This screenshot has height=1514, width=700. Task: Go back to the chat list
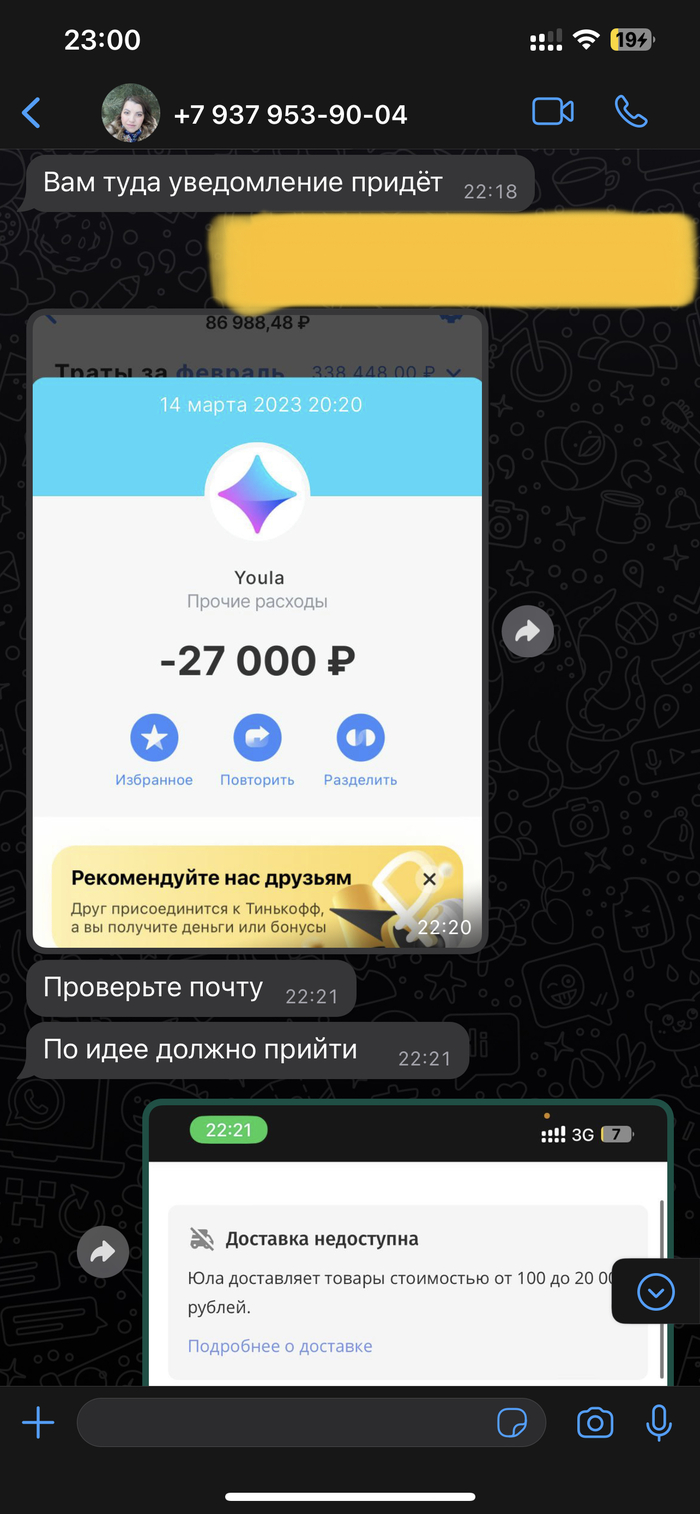click(x=31, y=113)
